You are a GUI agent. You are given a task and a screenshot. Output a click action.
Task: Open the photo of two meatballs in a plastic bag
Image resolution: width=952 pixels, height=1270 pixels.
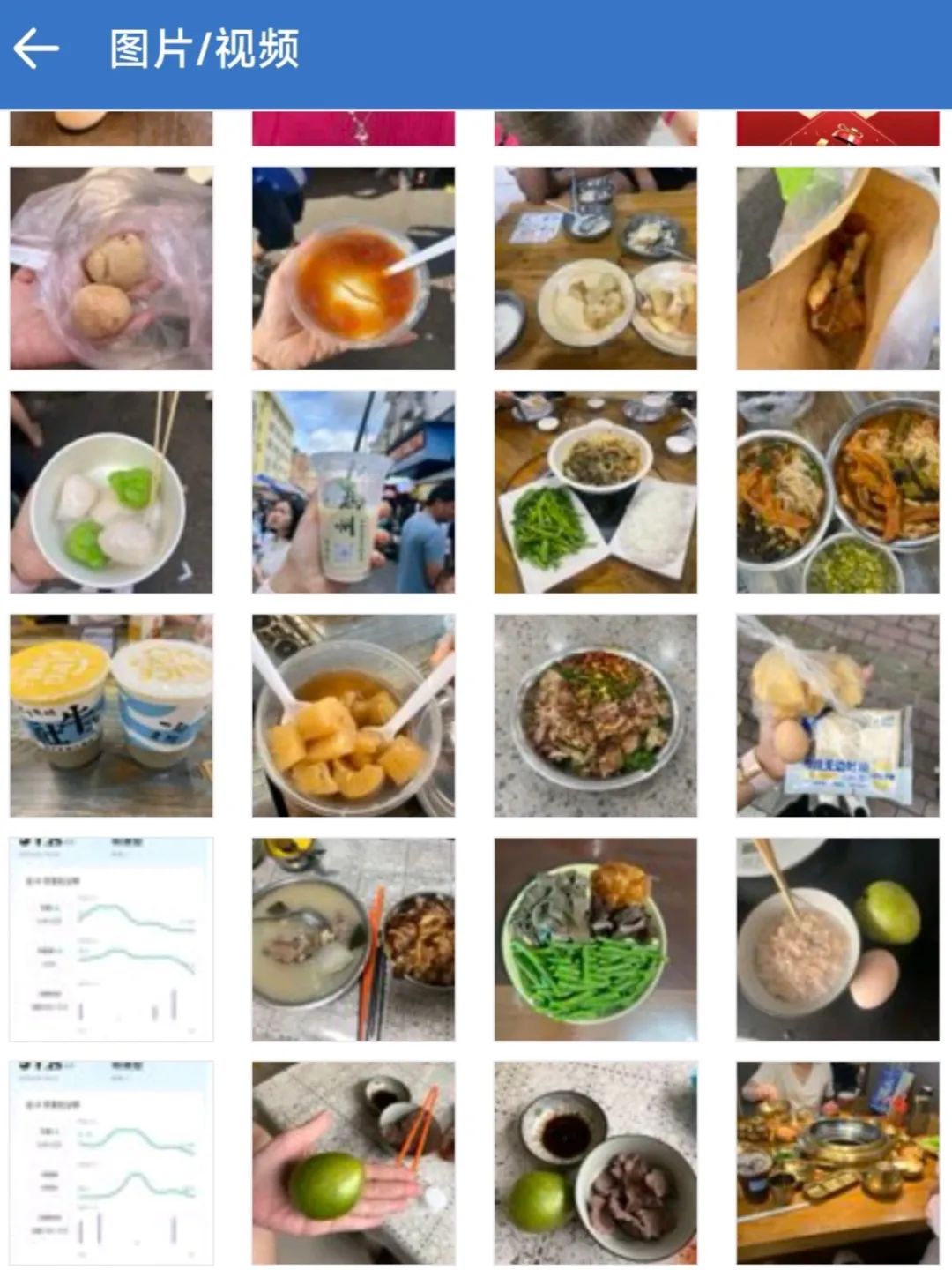[111, 268]
